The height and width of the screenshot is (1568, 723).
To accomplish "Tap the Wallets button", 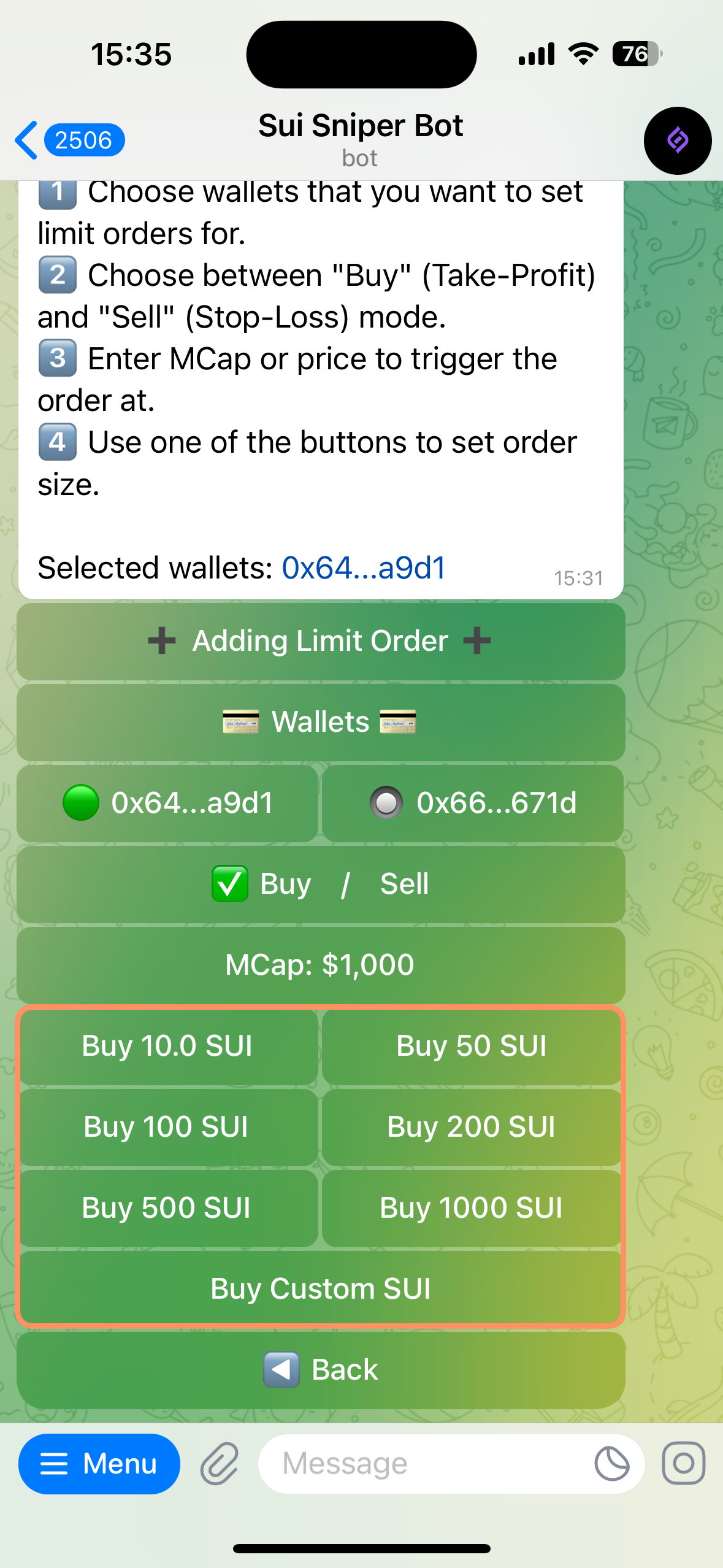I will click(x=320, y=722).
